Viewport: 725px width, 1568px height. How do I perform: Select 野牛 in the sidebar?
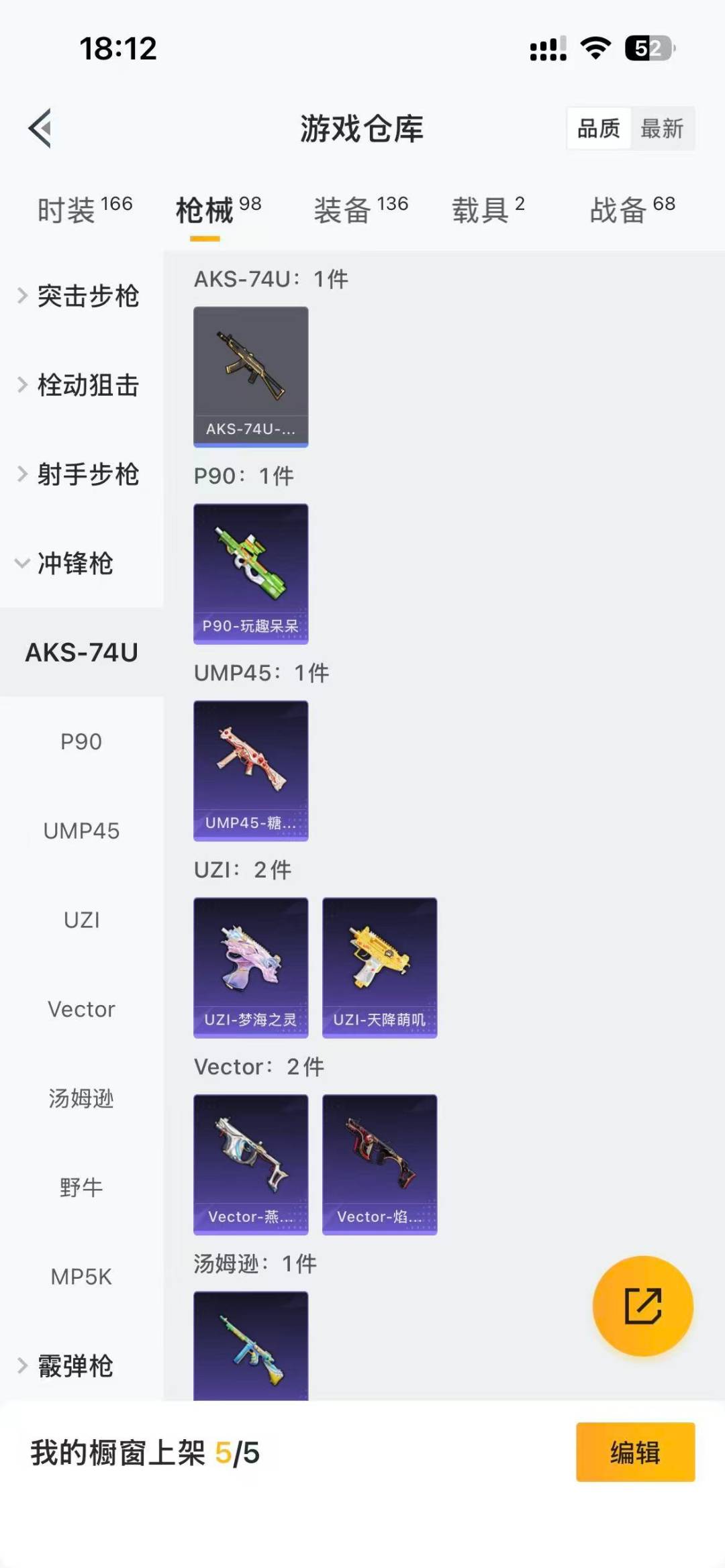pyautogui.click(x=82, y=1187)
